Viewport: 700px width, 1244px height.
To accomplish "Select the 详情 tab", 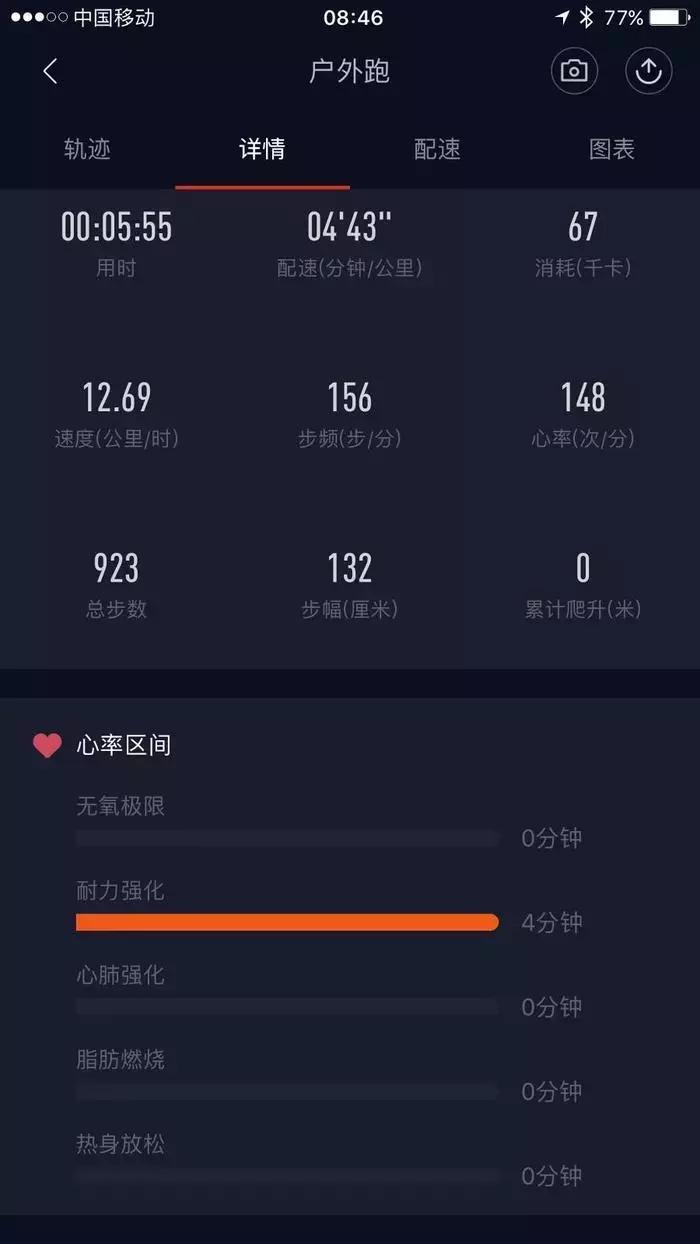I will coord(262,150).
